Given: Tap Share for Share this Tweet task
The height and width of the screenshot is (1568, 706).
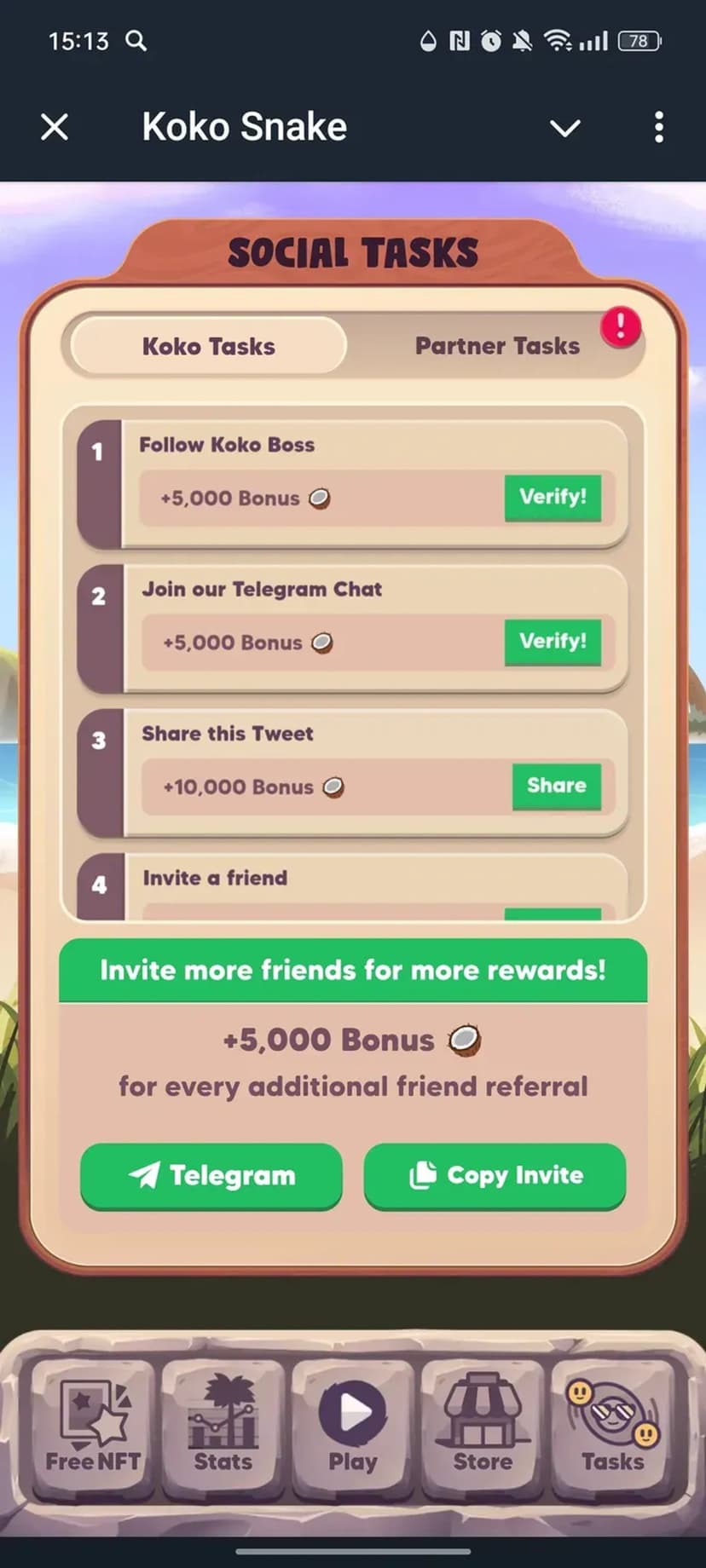Looking at the screenshot, I should point(556,786).
